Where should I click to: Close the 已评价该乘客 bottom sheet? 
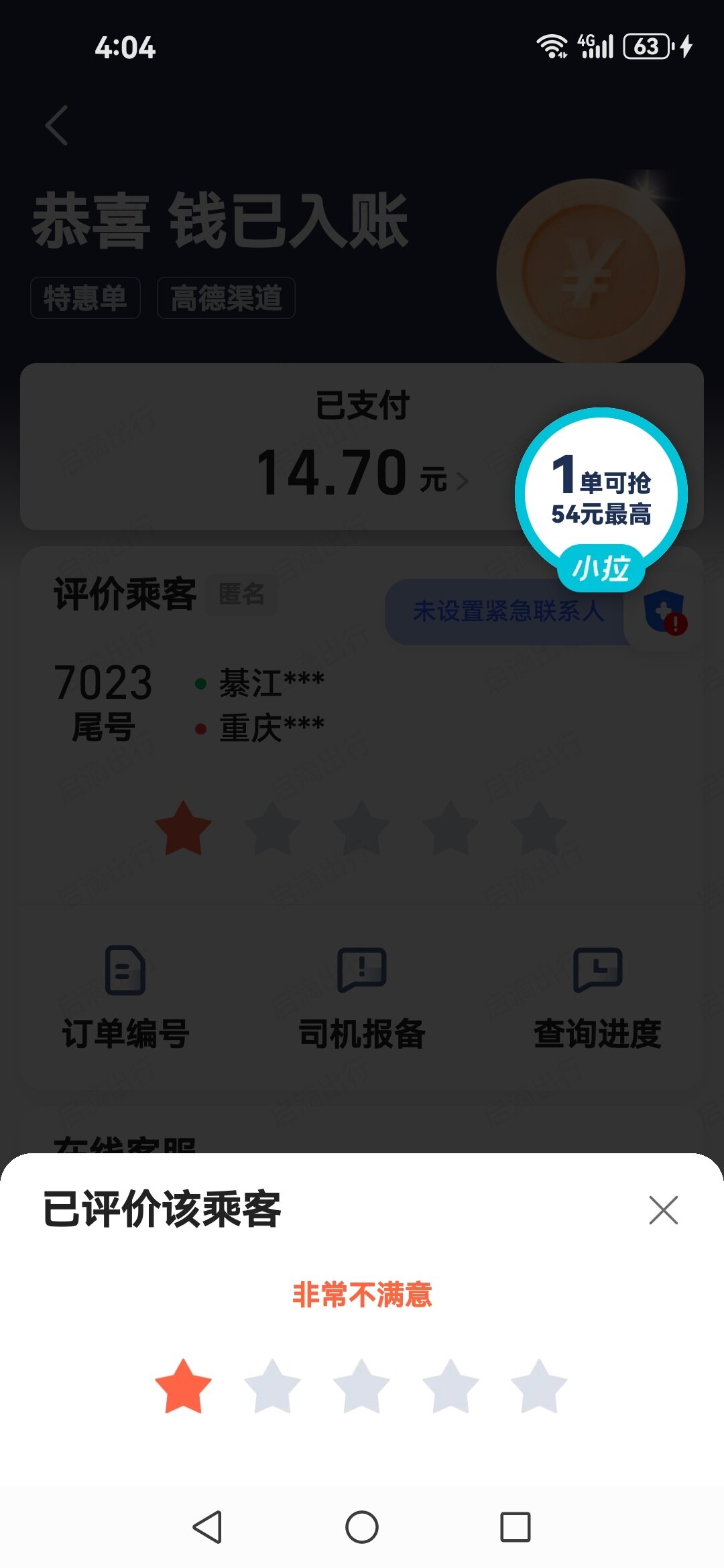(663, 1210)
